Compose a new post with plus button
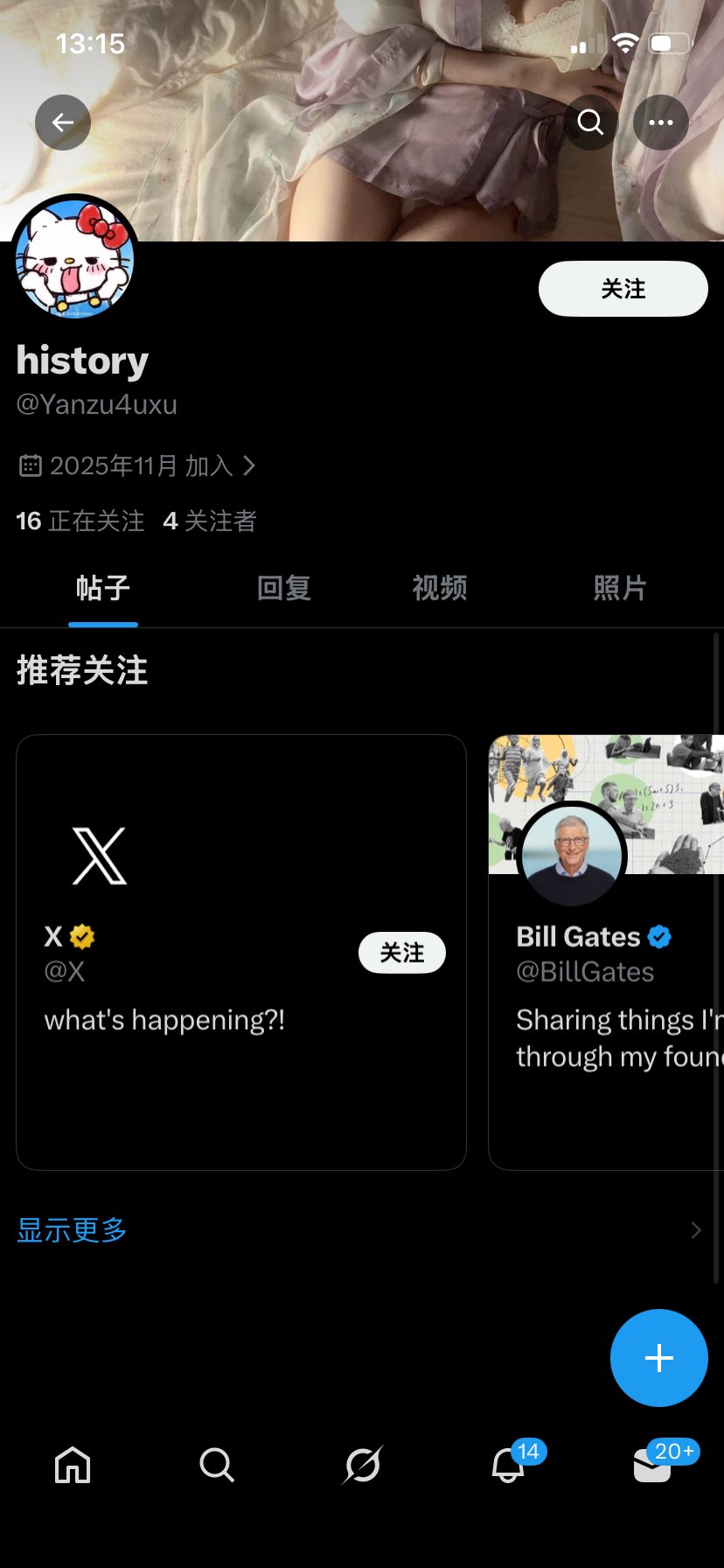Image resolution: width=724 pixels, height=1568 pixels. tap(658, 1358)
